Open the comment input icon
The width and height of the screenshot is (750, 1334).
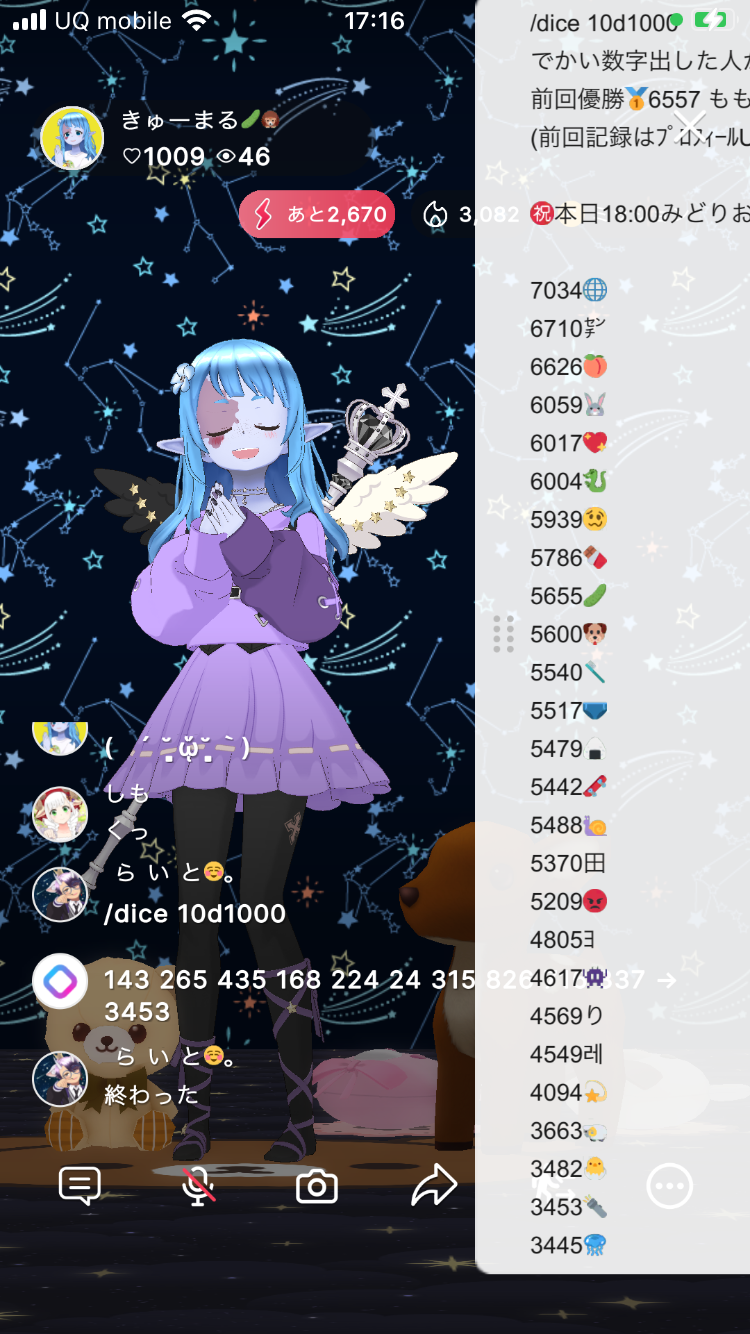point(79,1186)
